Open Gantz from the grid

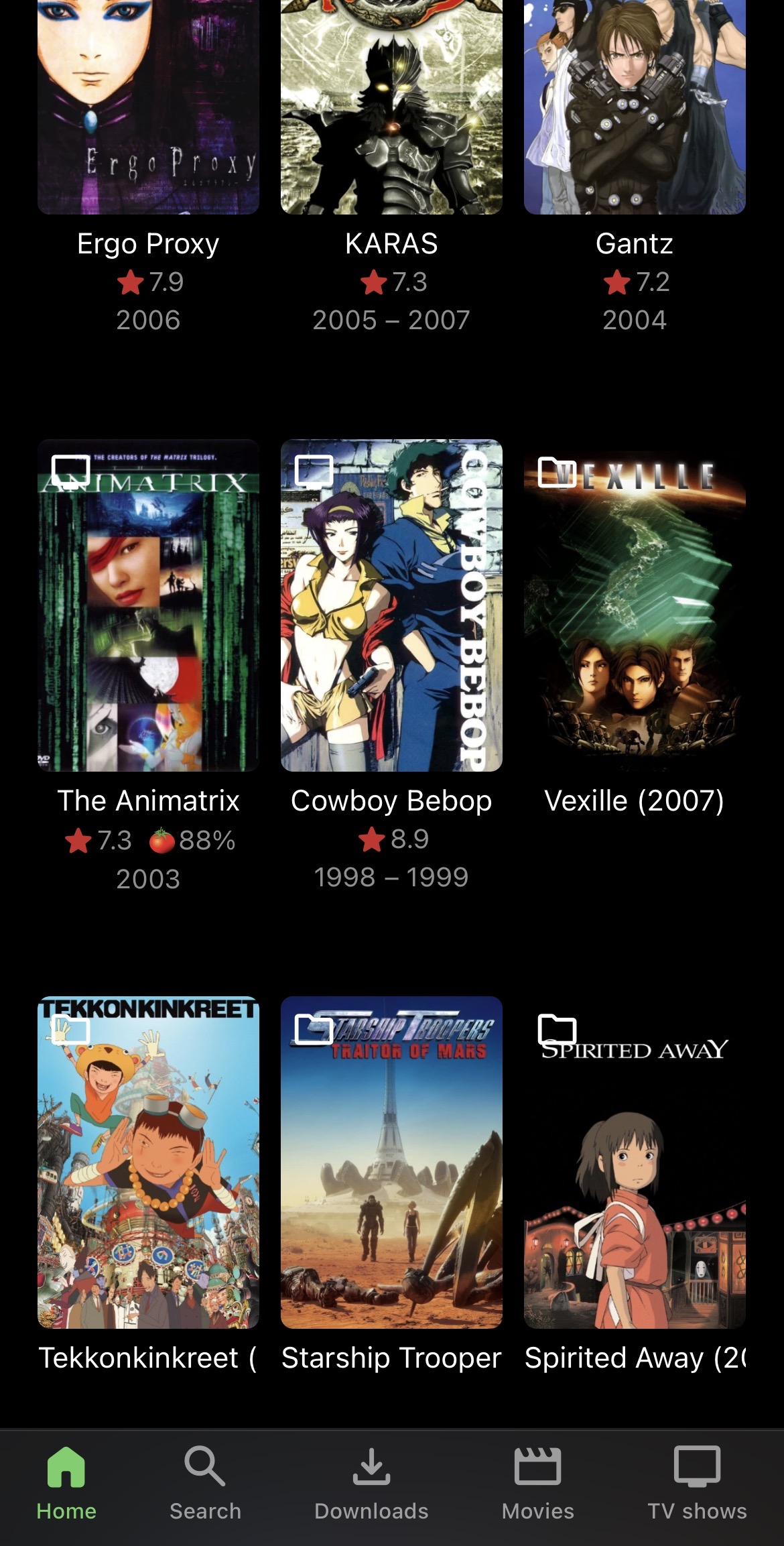click(x=634, y=107)
